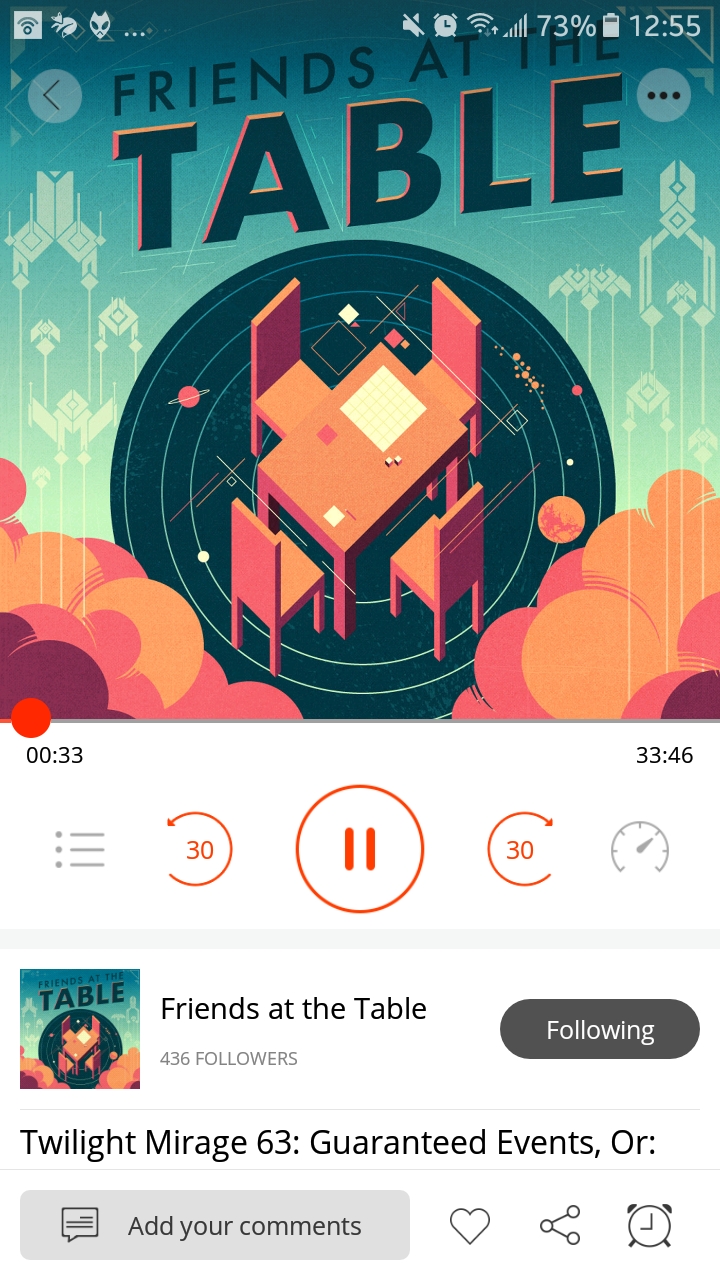Change the playback speed
The height and width of the screenshot is (1280, 720).
pyautogui.click(x=640, y=849)
